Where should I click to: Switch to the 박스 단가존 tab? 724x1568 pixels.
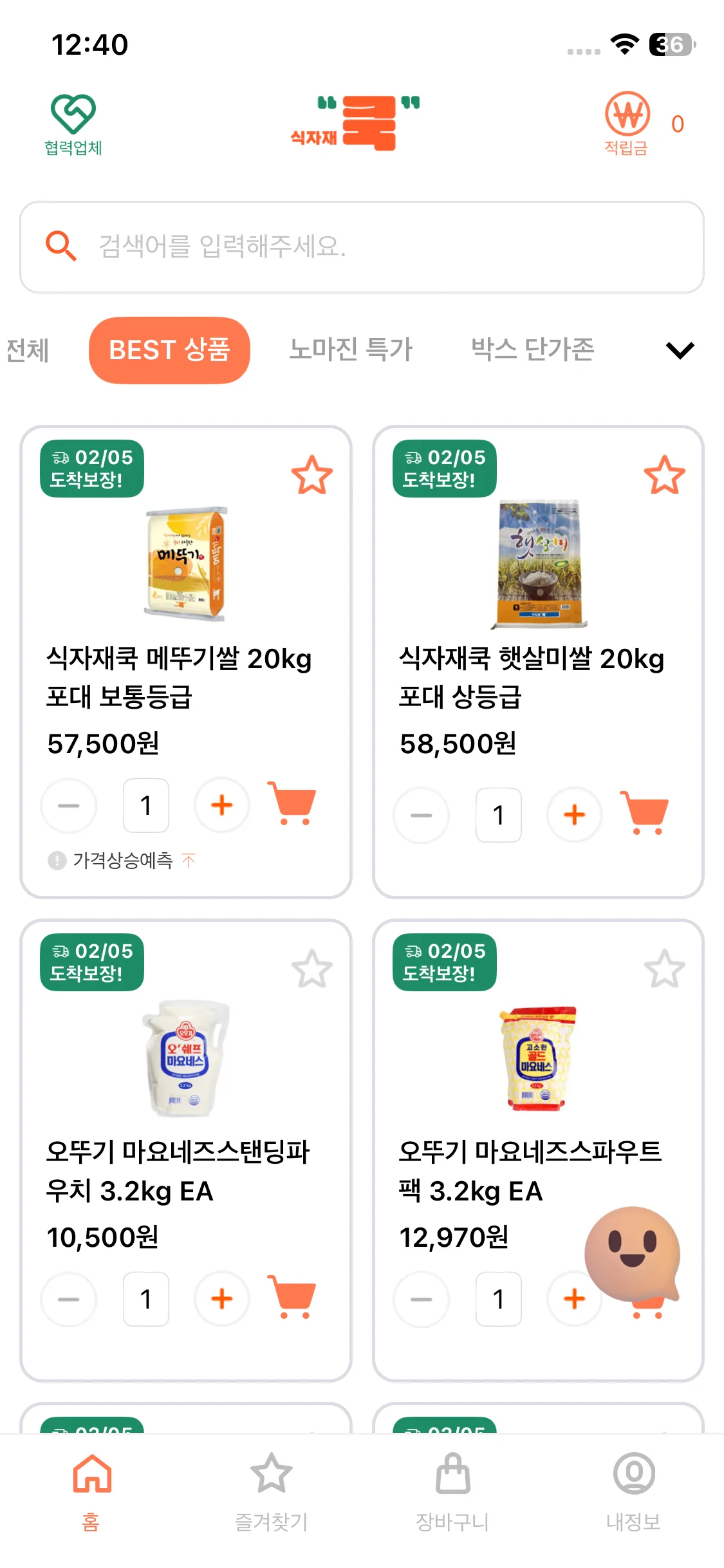tap(532, 350)
